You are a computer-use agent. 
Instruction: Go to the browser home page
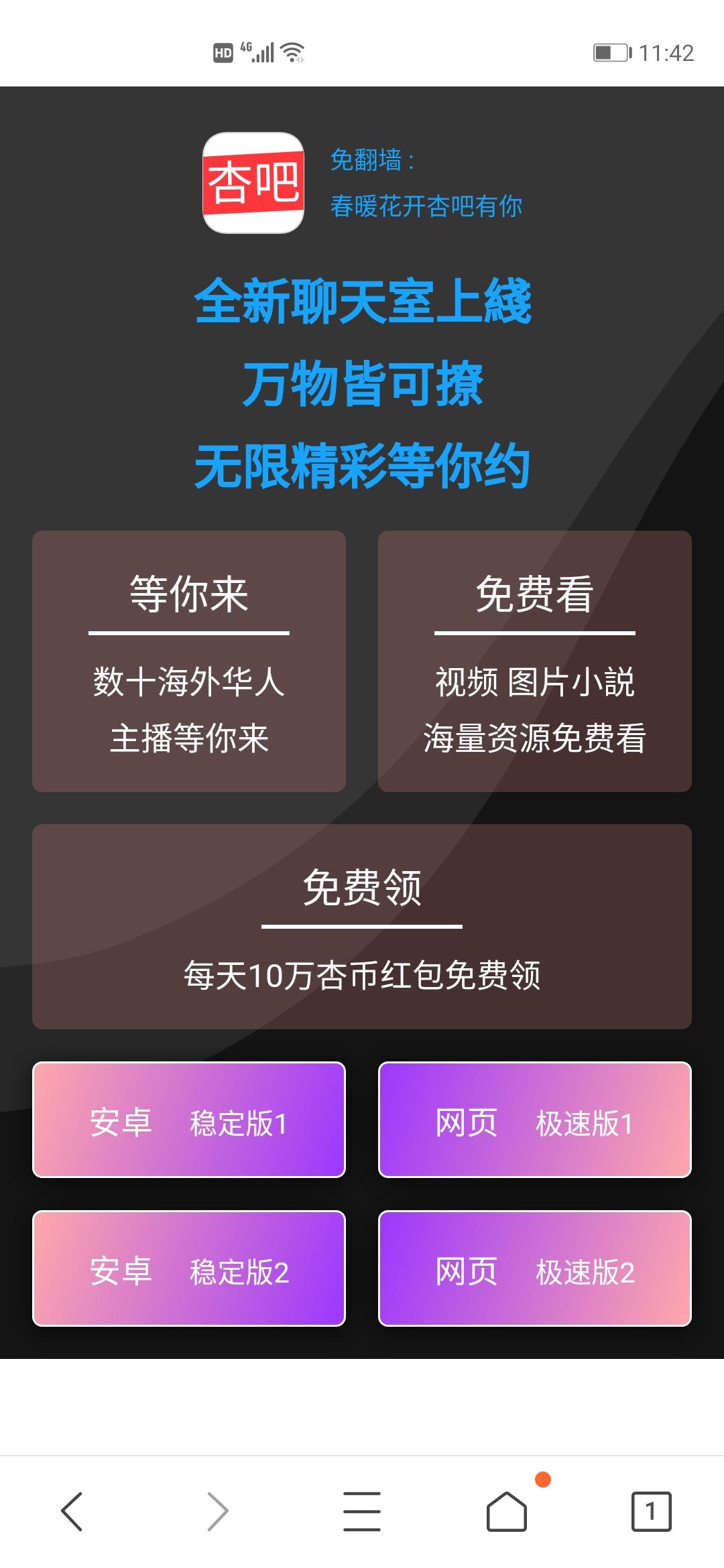pos(507,1512)
